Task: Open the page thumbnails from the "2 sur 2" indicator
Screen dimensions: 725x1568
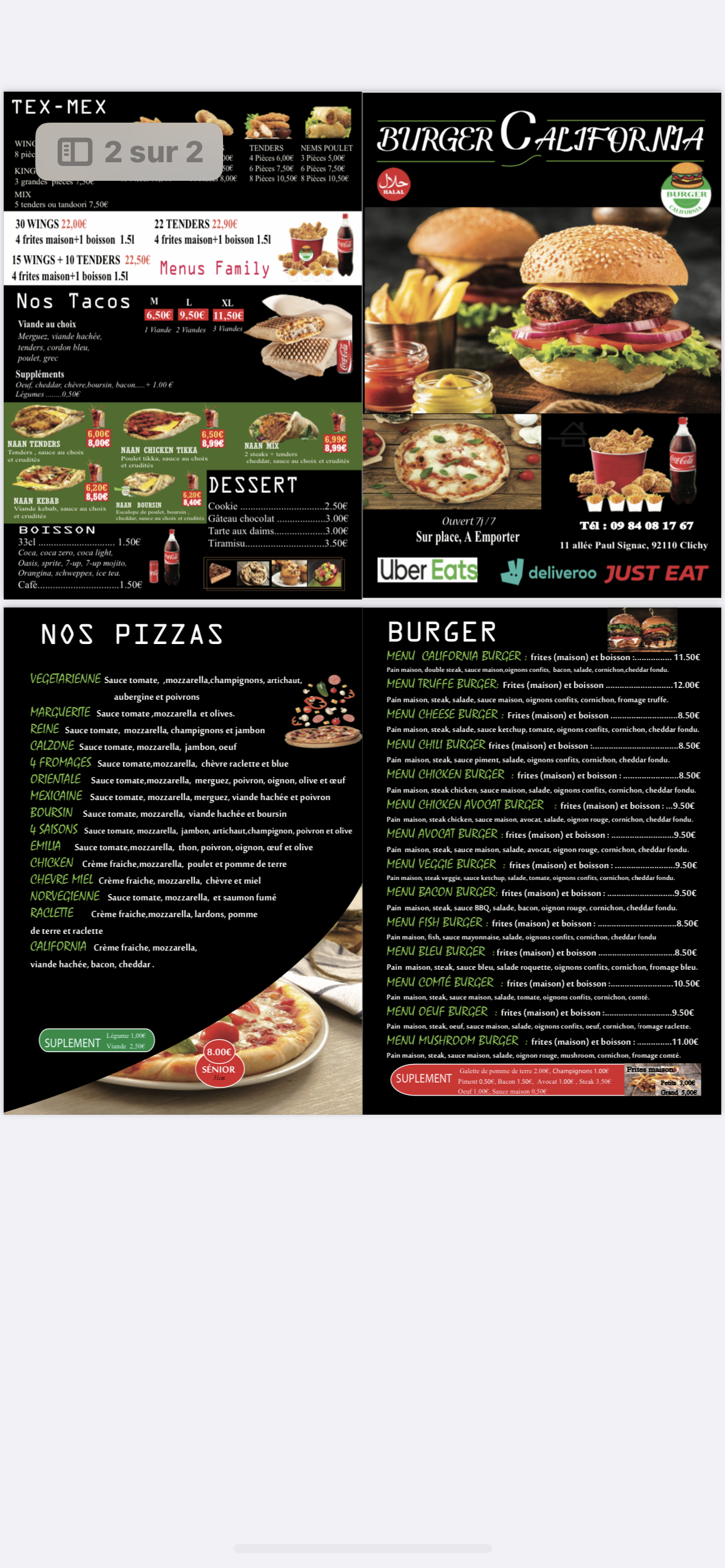Action: click(x=76, y=152)
